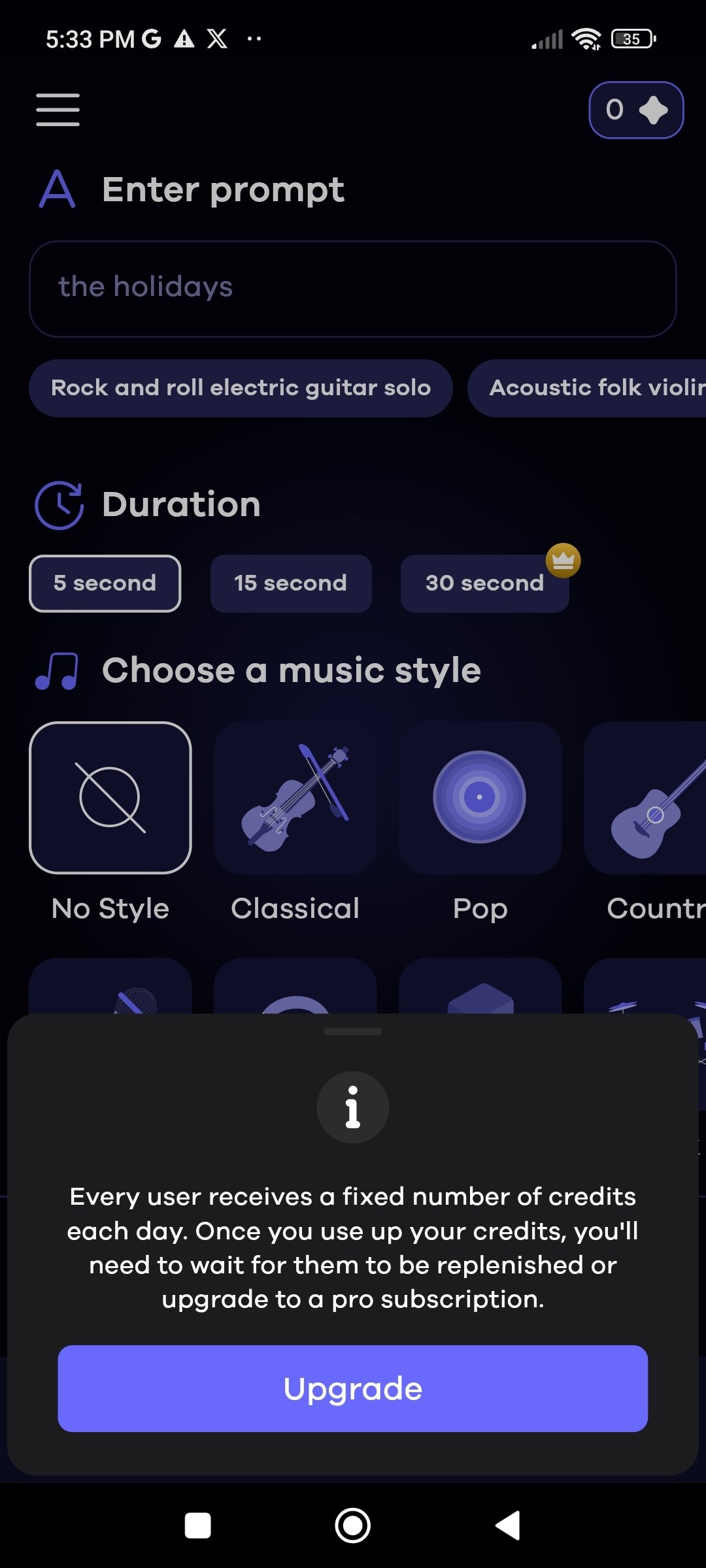Set duration to 15 second
This screenshot has height=1568, width=706.
(291, 583)
